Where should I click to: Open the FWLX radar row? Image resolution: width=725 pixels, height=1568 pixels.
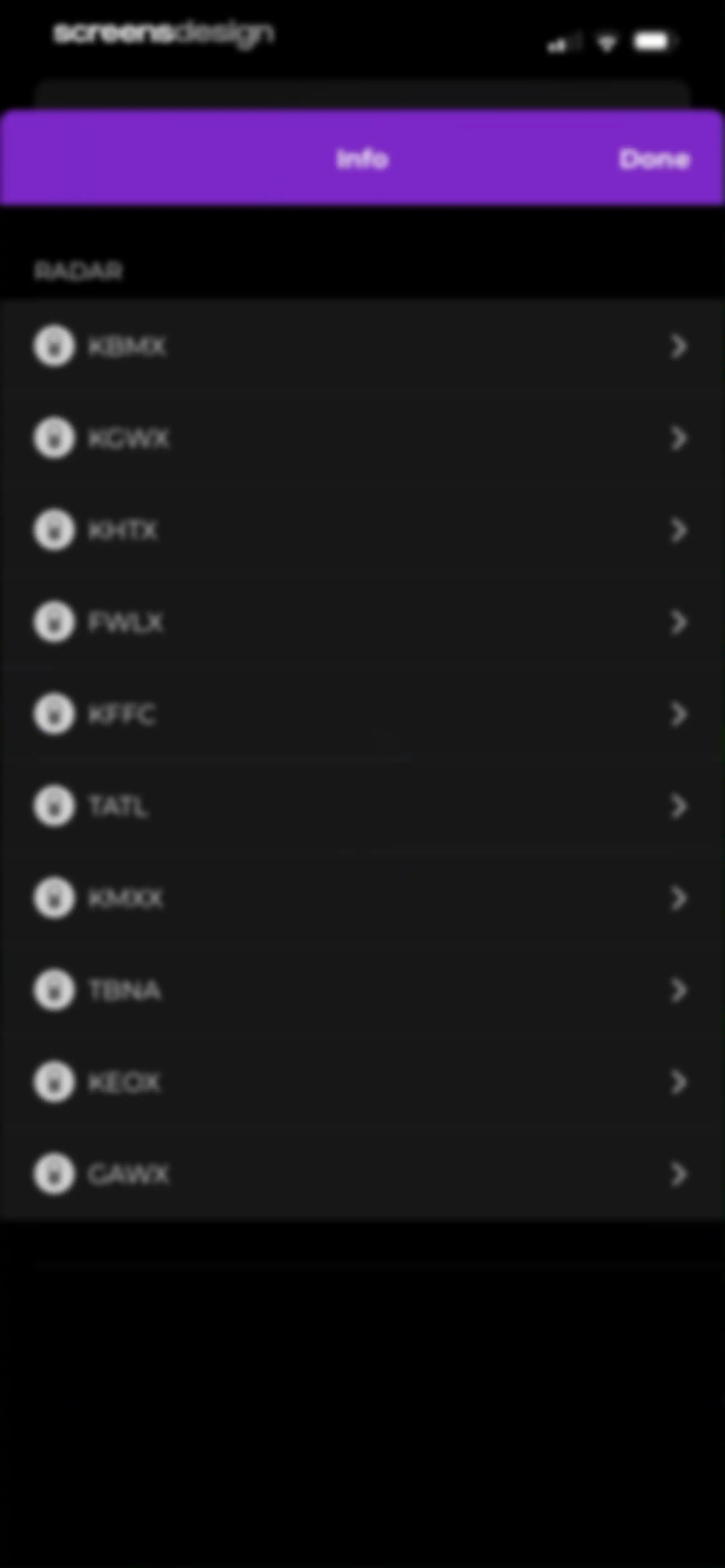click(362, 622)
